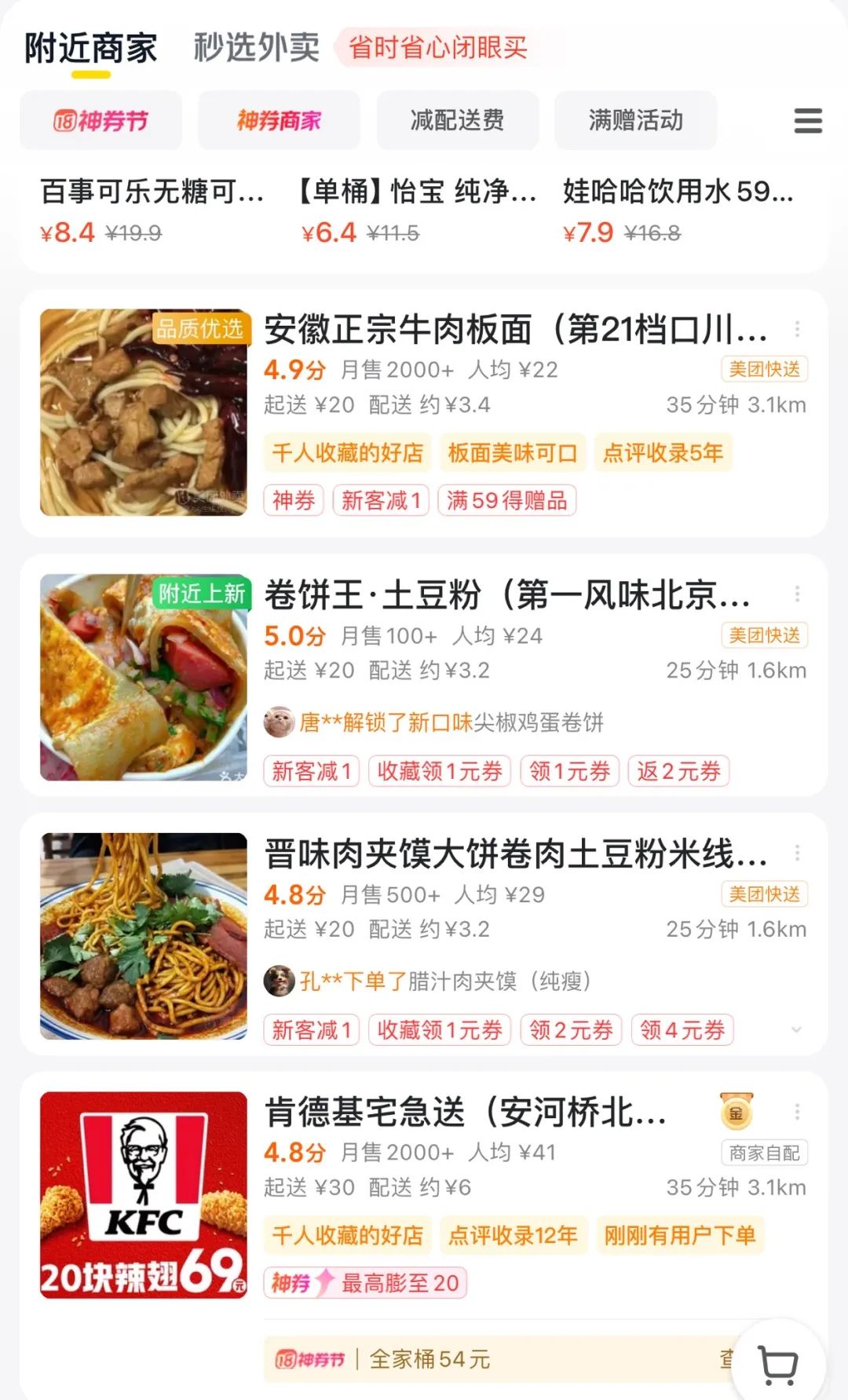
Task: Open the 娃哈哈饮用水 product deal
Action: tap(678, 210)
